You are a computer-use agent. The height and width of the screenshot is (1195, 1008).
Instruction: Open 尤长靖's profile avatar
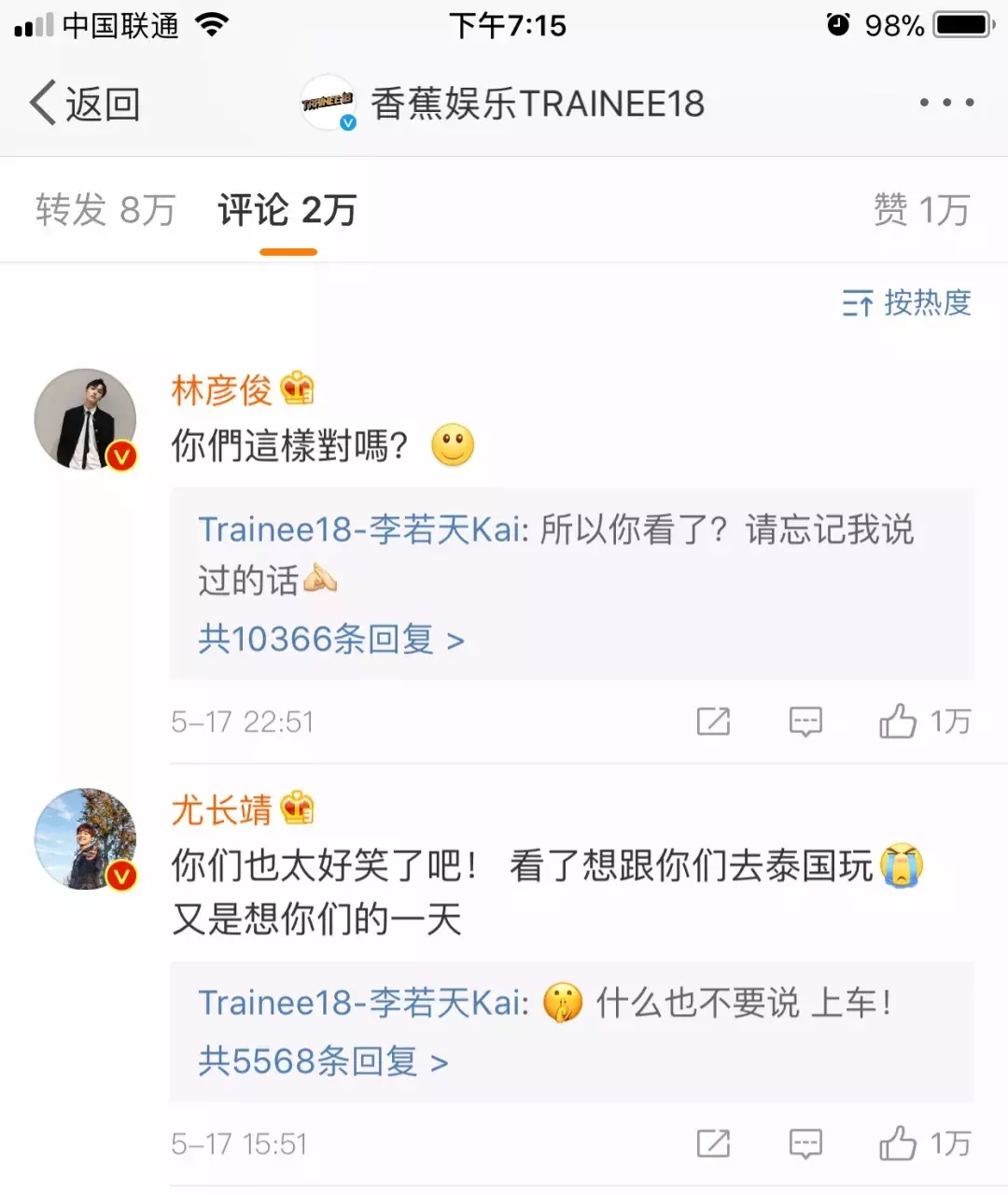tap(85, 838)
